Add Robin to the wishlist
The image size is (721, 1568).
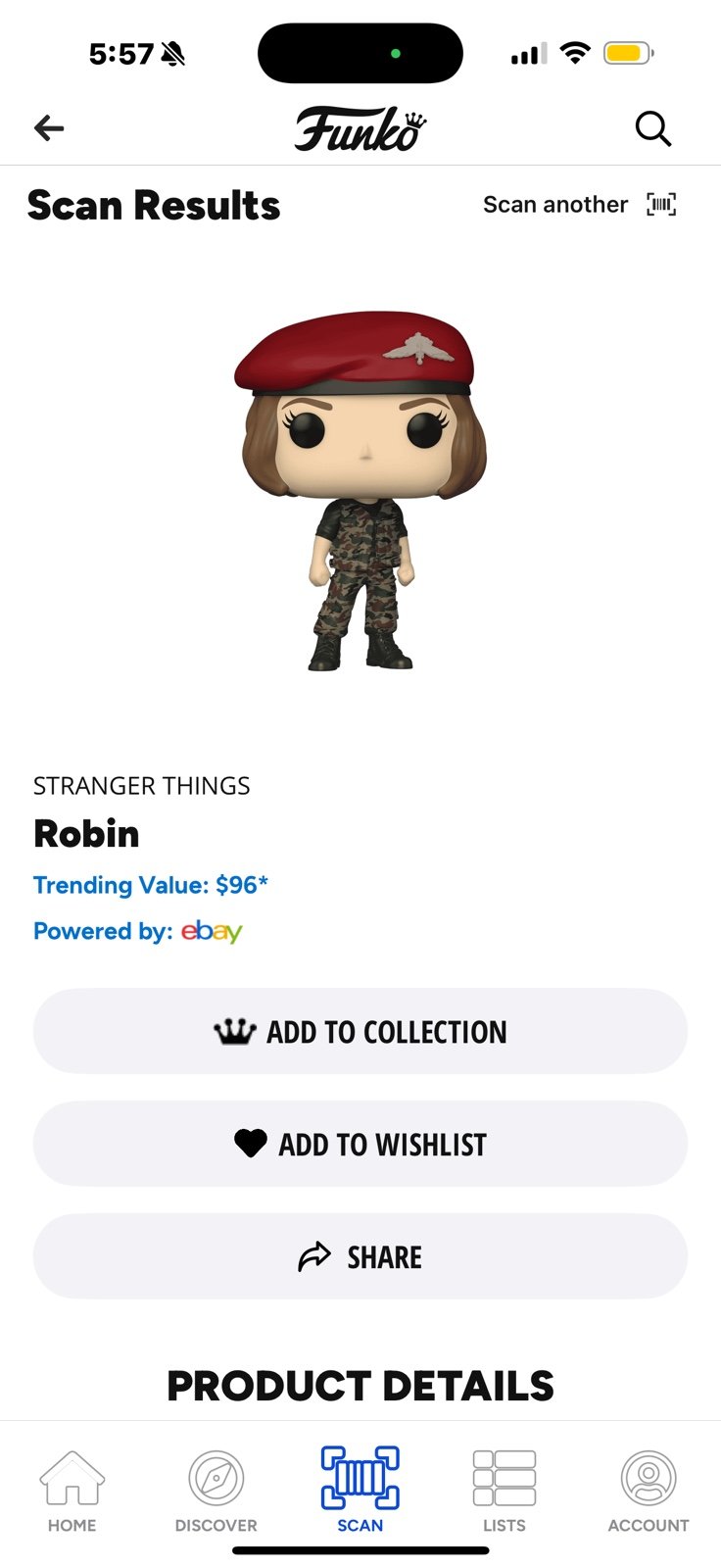[x=360, y=1144]
